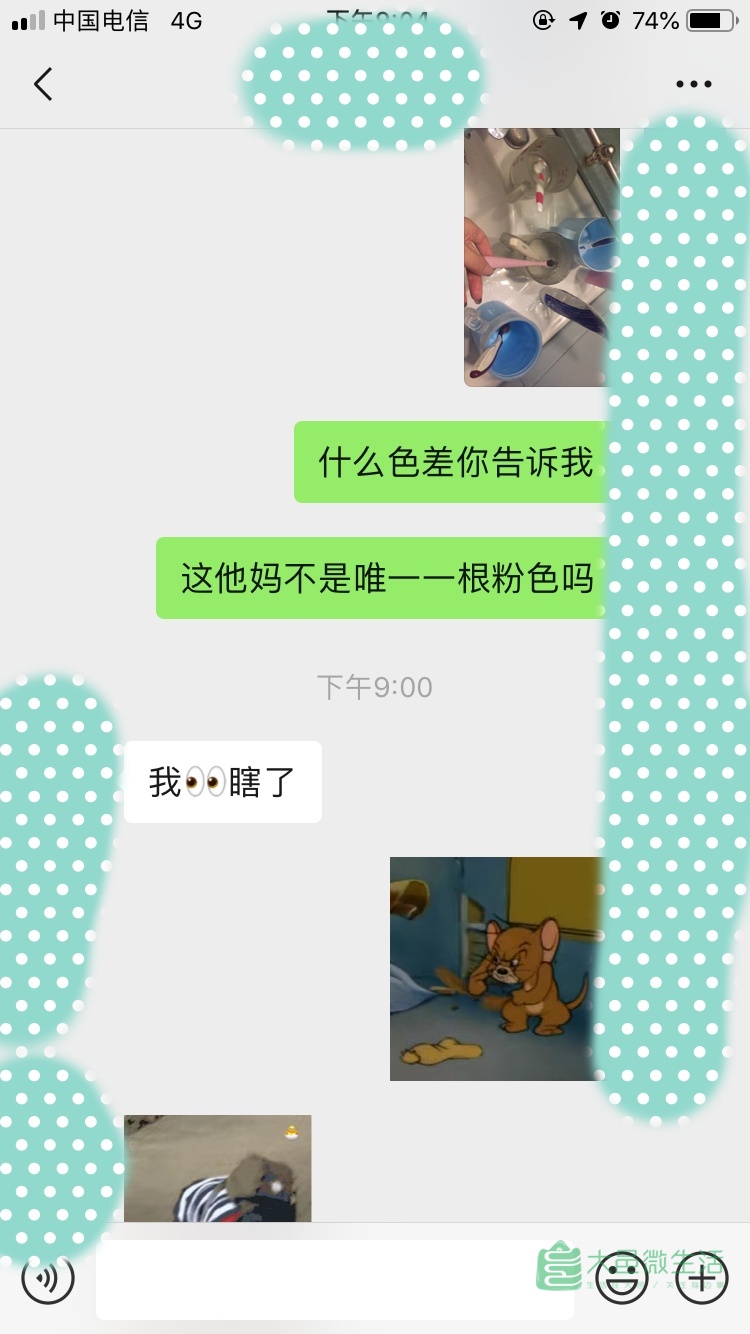Open the Jerry mouse sticker image
The height and width of the screenshot is (1334, 750).
(496, 968)
